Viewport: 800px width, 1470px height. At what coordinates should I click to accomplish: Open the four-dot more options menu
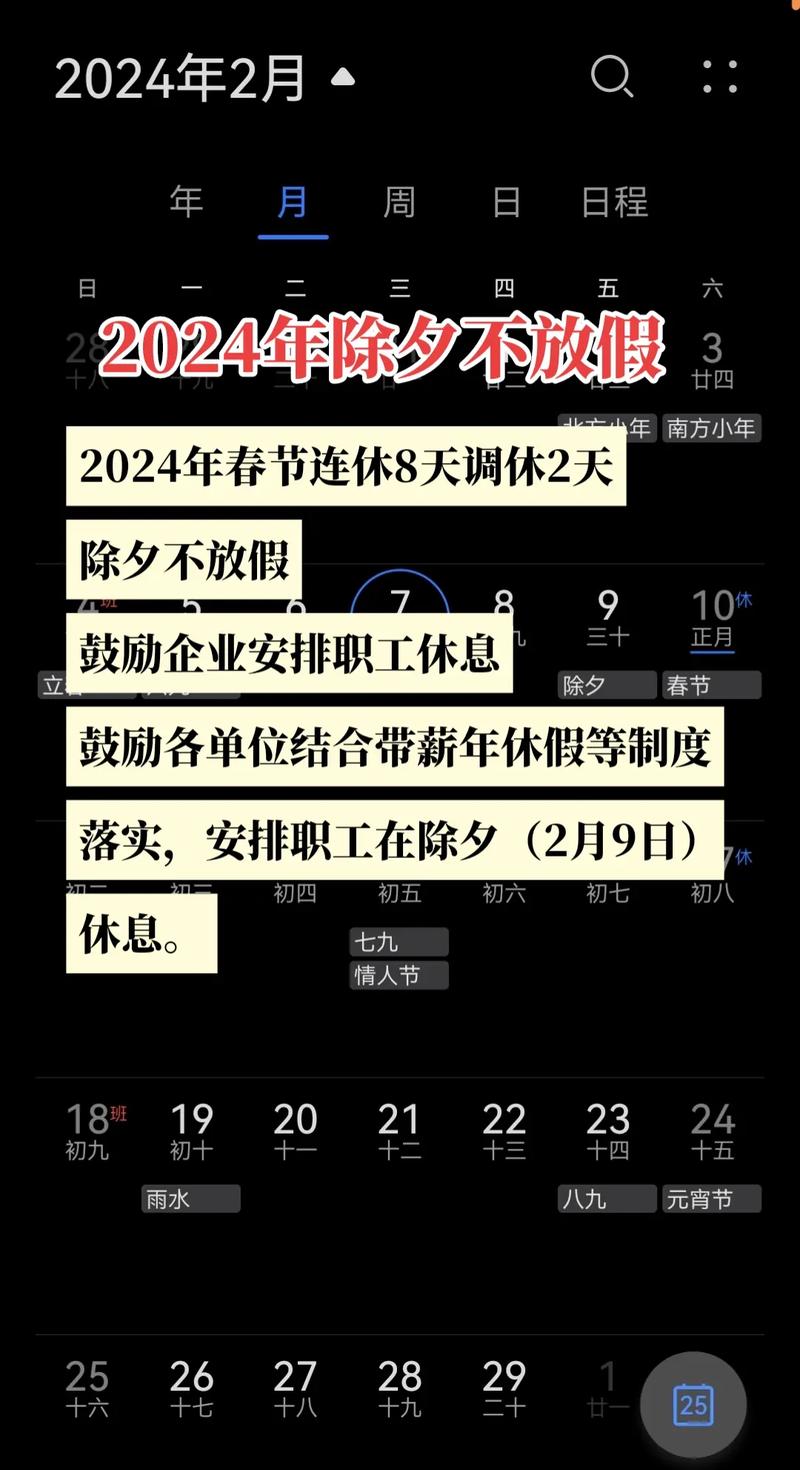720,77
